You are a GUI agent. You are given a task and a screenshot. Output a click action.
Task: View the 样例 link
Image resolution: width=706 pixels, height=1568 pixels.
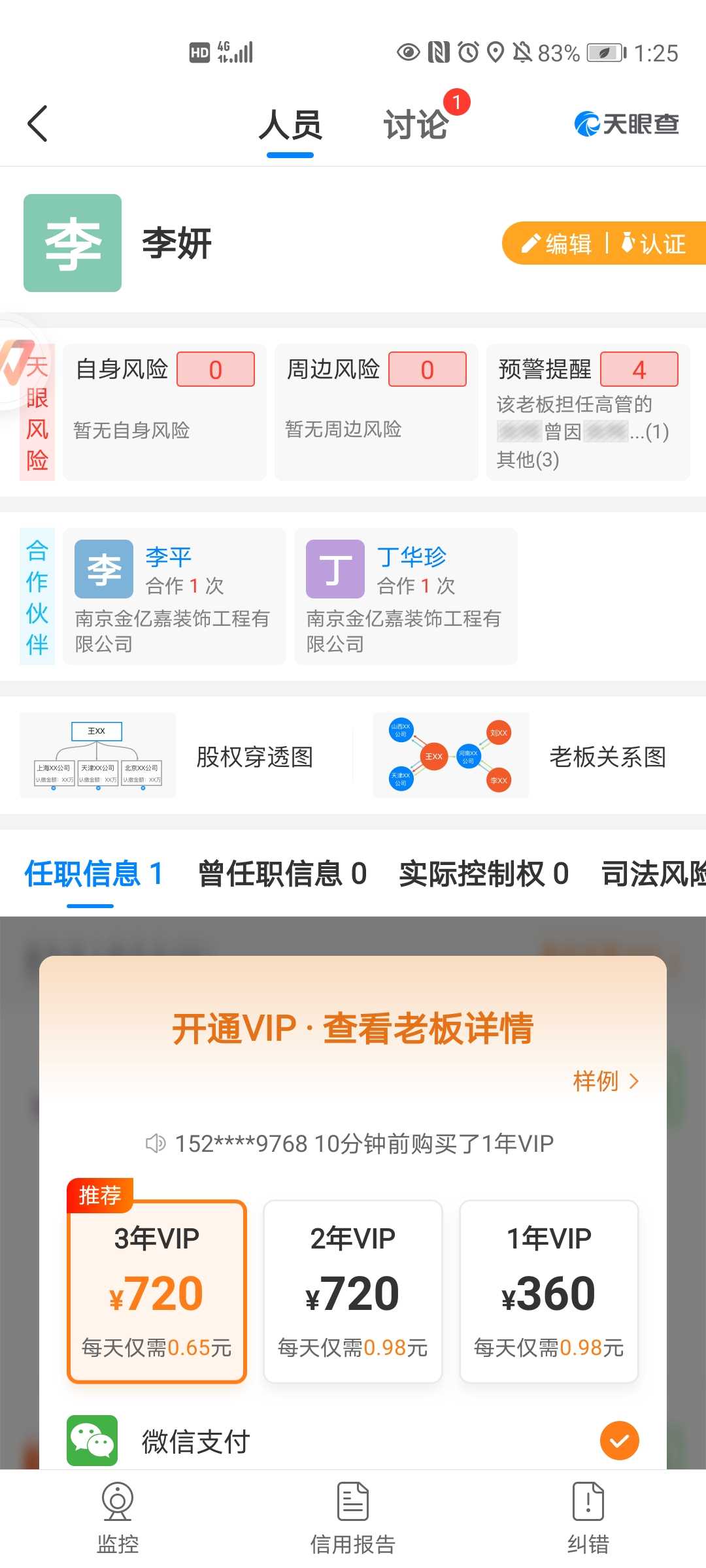[x=605, y=1081]
